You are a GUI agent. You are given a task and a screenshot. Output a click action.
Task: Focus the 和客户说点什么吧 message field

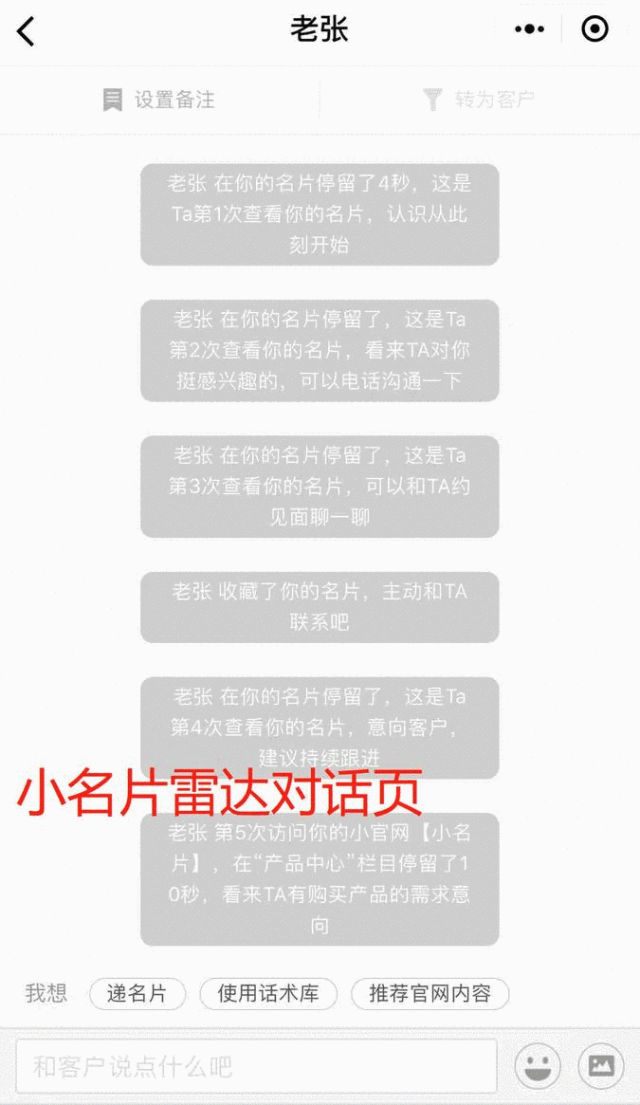click(x=255, y=1066)
